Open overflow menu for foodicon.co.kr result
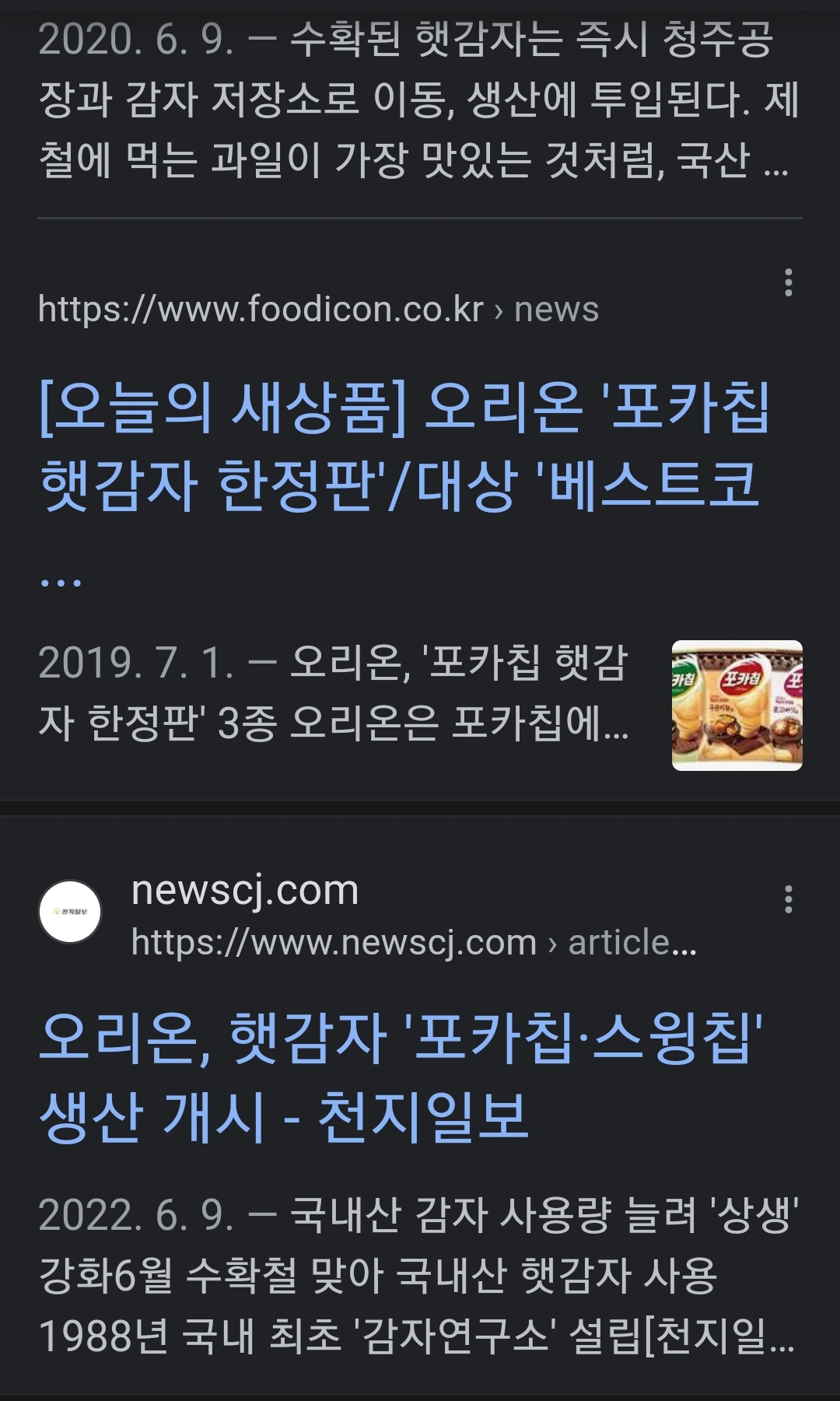This screenshot has height=1401, width=840. [788, 282]
